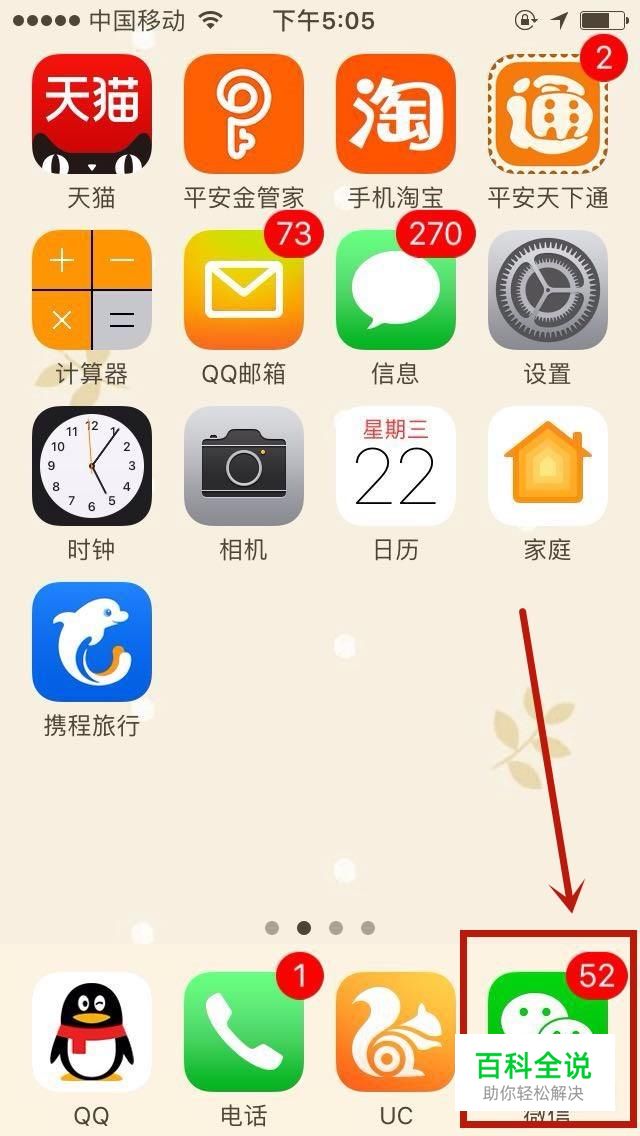
Task: Open QQ from the dock
Action: [x=92, y=1032]
